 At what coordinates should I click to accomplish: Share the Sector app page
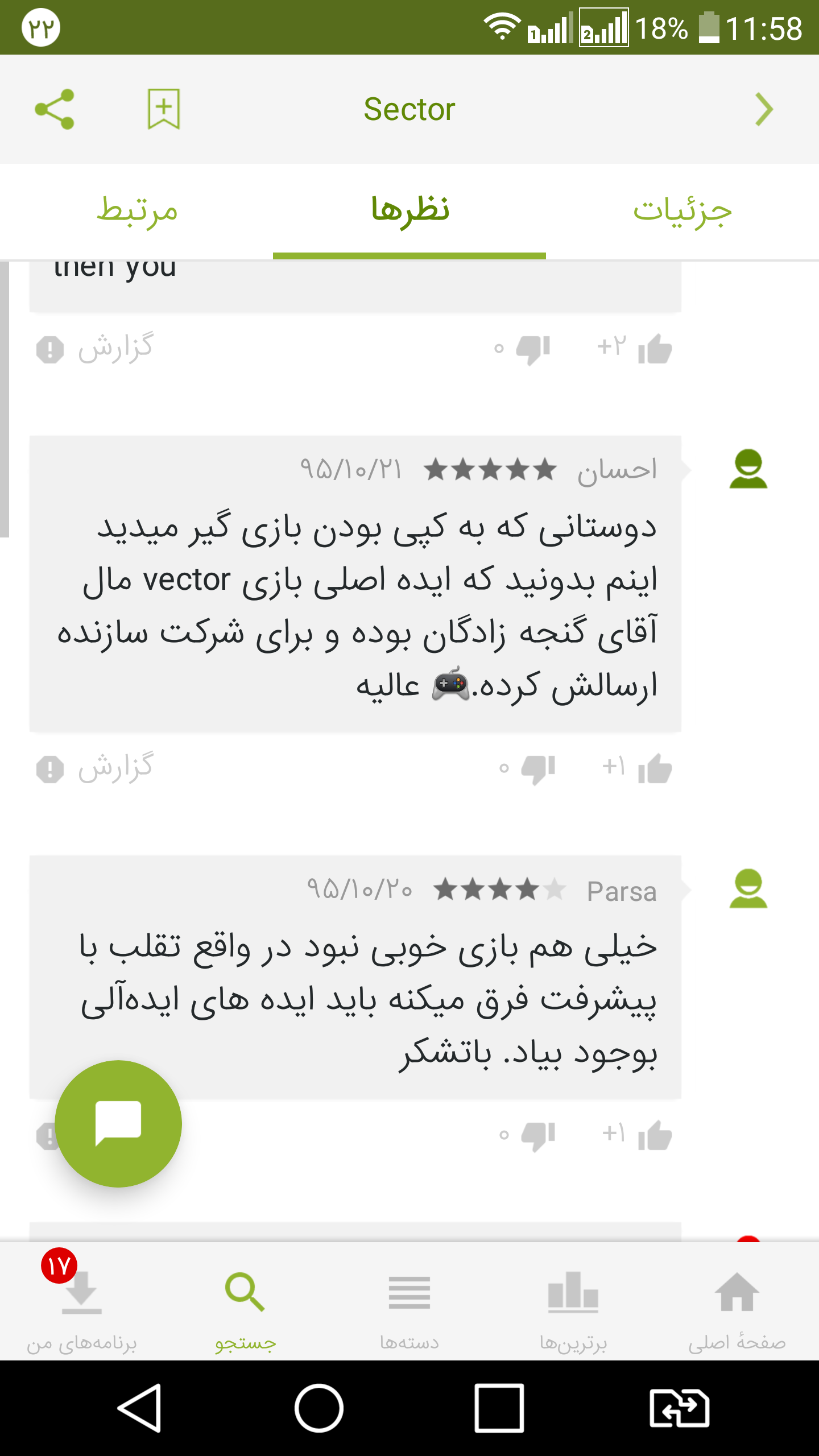point(55,109)
